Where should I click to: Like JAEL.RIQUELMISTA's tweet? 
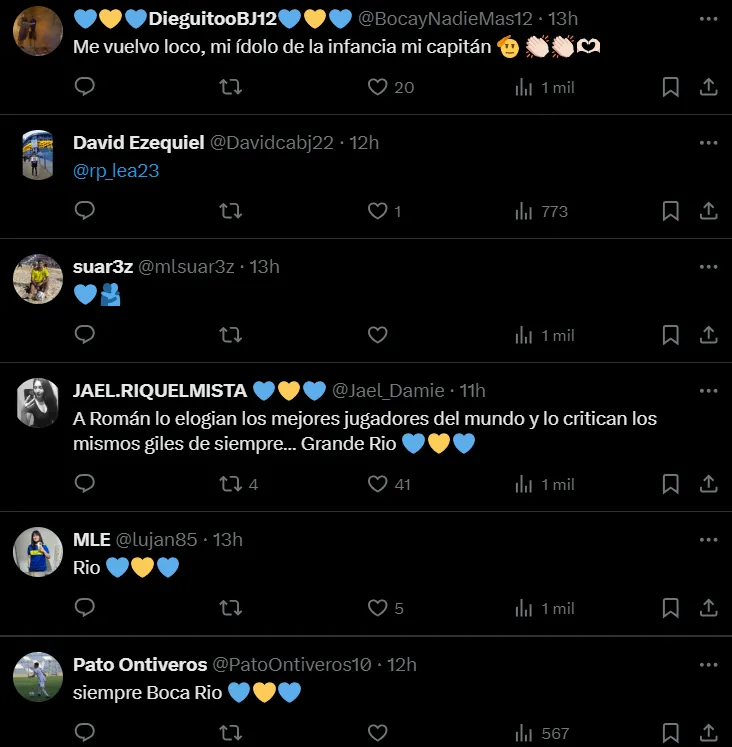tap(377, 484)
